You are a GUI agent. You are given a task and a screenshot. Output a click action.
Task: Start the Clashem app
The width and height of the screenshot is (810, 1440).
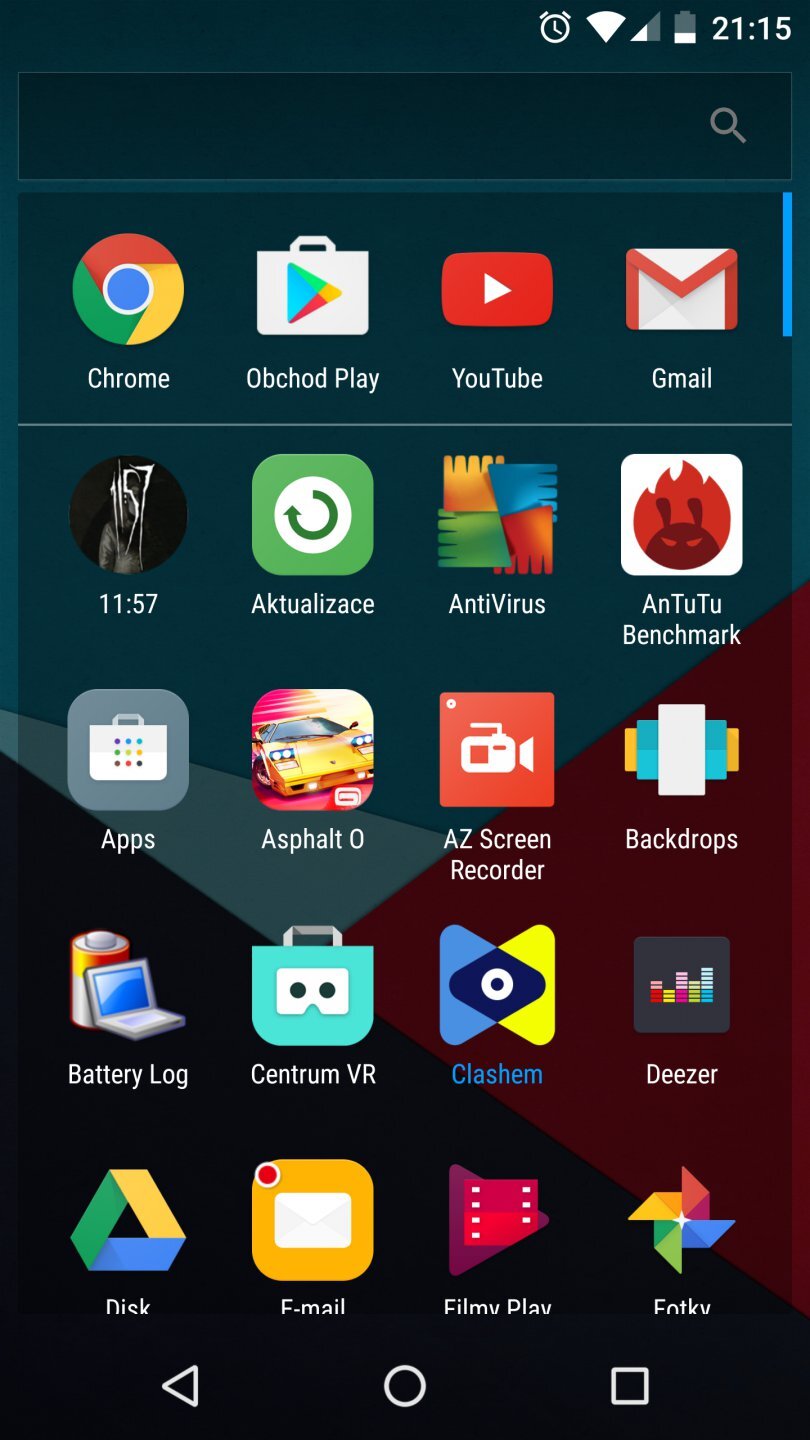(x=497, y=985)
